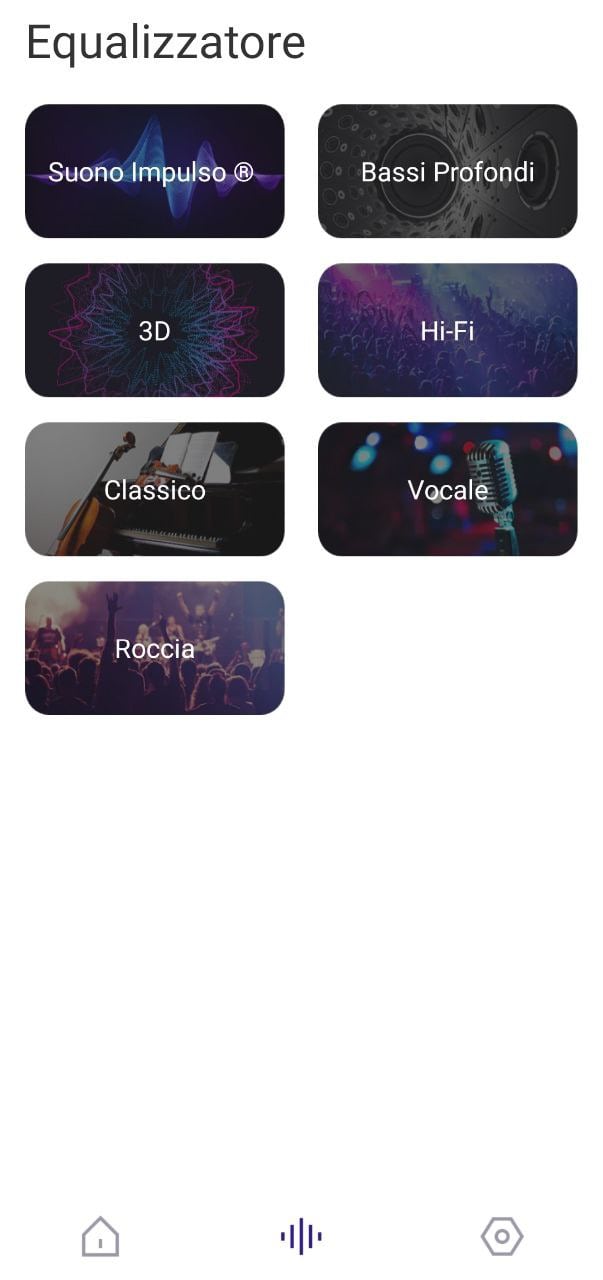Select the Hi-Fi equalizer card
The image size is (603, 1280).
pyautogui.click(x=447, y=330)
